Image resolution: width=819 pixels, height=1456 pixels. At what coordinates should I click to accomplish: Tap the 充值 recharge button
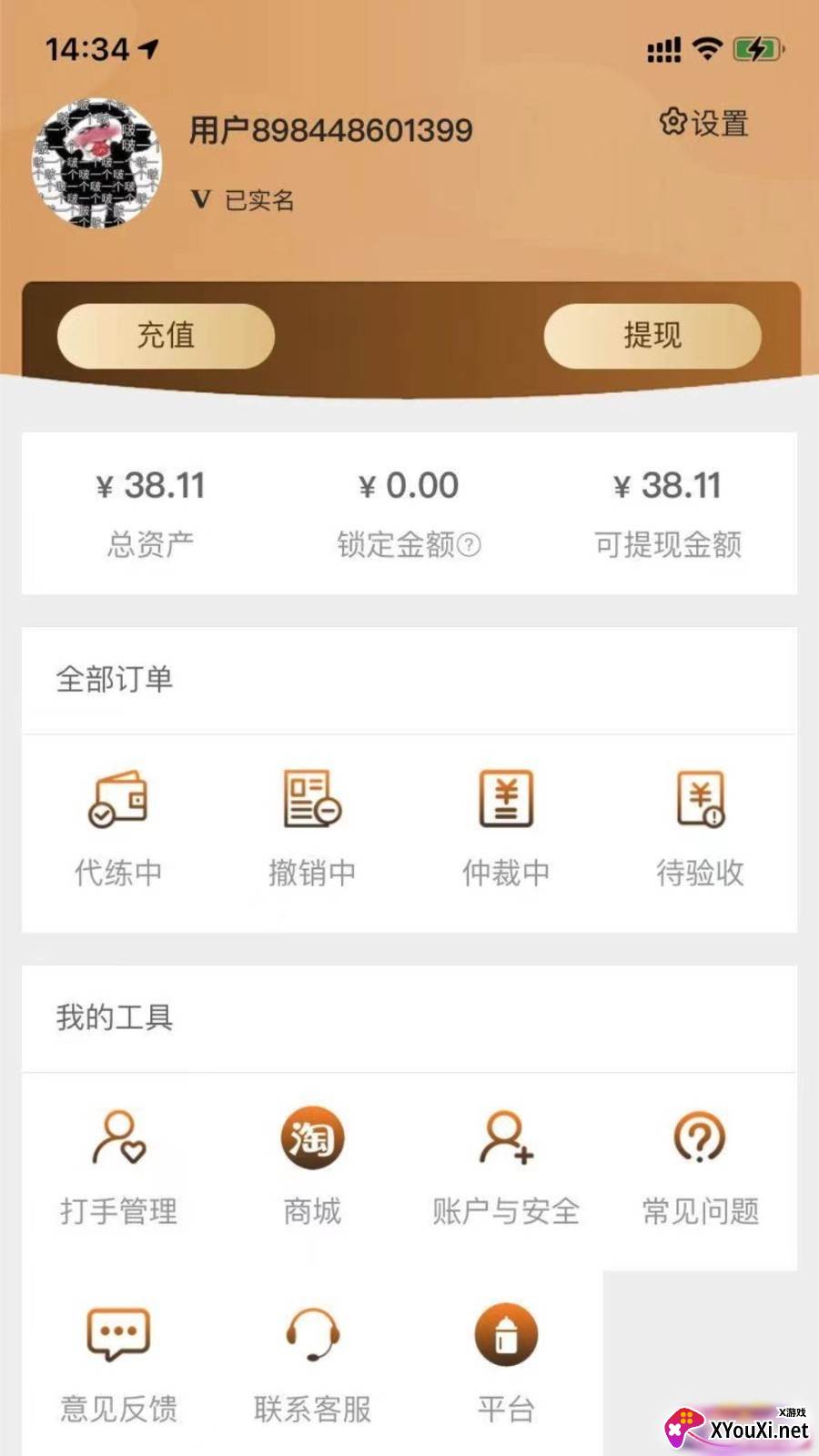(166, 335)
